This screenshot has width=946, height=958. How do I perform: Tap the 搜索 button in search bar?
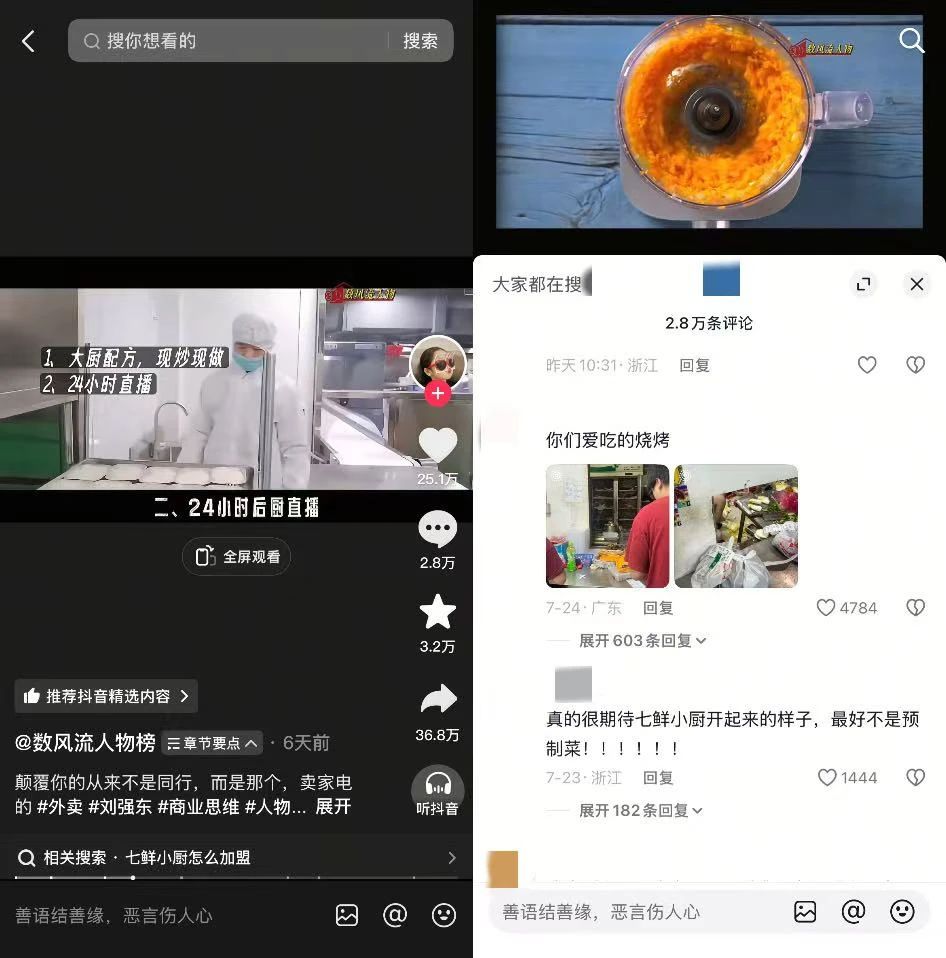coord(420,41)
